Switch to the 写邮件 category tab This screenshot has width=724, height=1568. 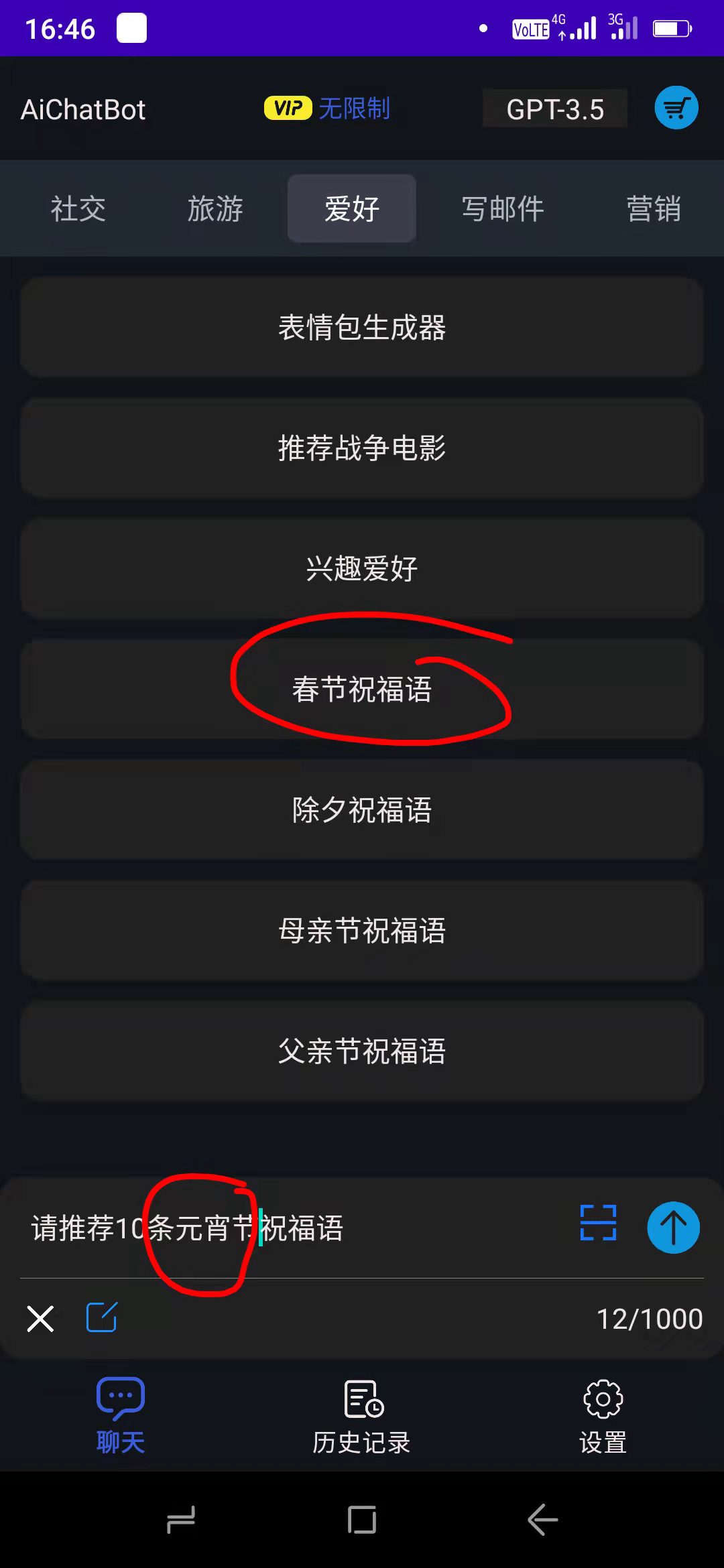(x=503, y=208)
